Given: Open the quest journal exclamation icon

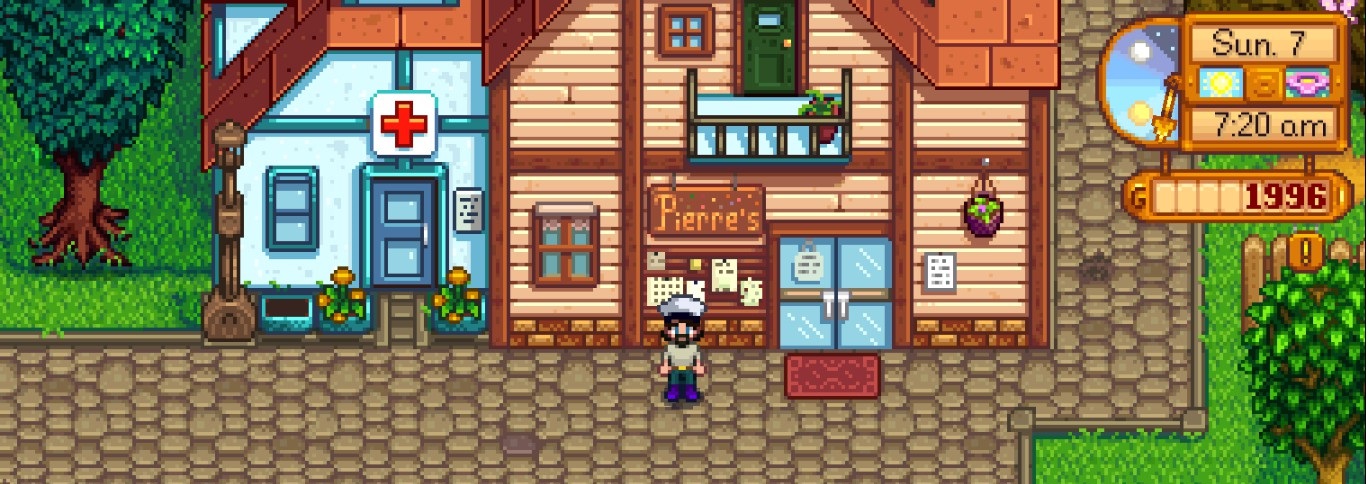Looking at the screenshot, I should click(x=1304, y=249).
